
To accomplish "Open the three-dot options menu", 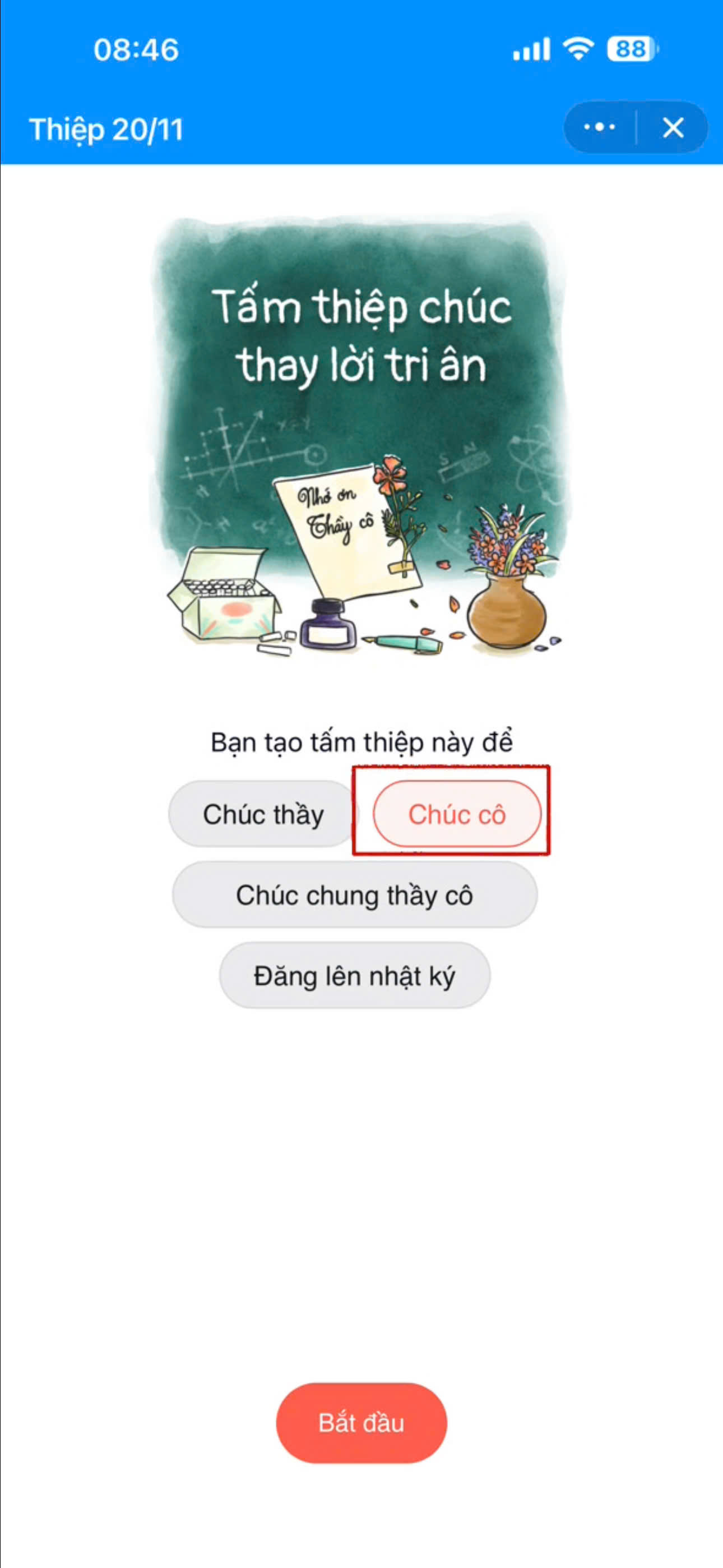I will pyautogui.click(x=600, y=128).
